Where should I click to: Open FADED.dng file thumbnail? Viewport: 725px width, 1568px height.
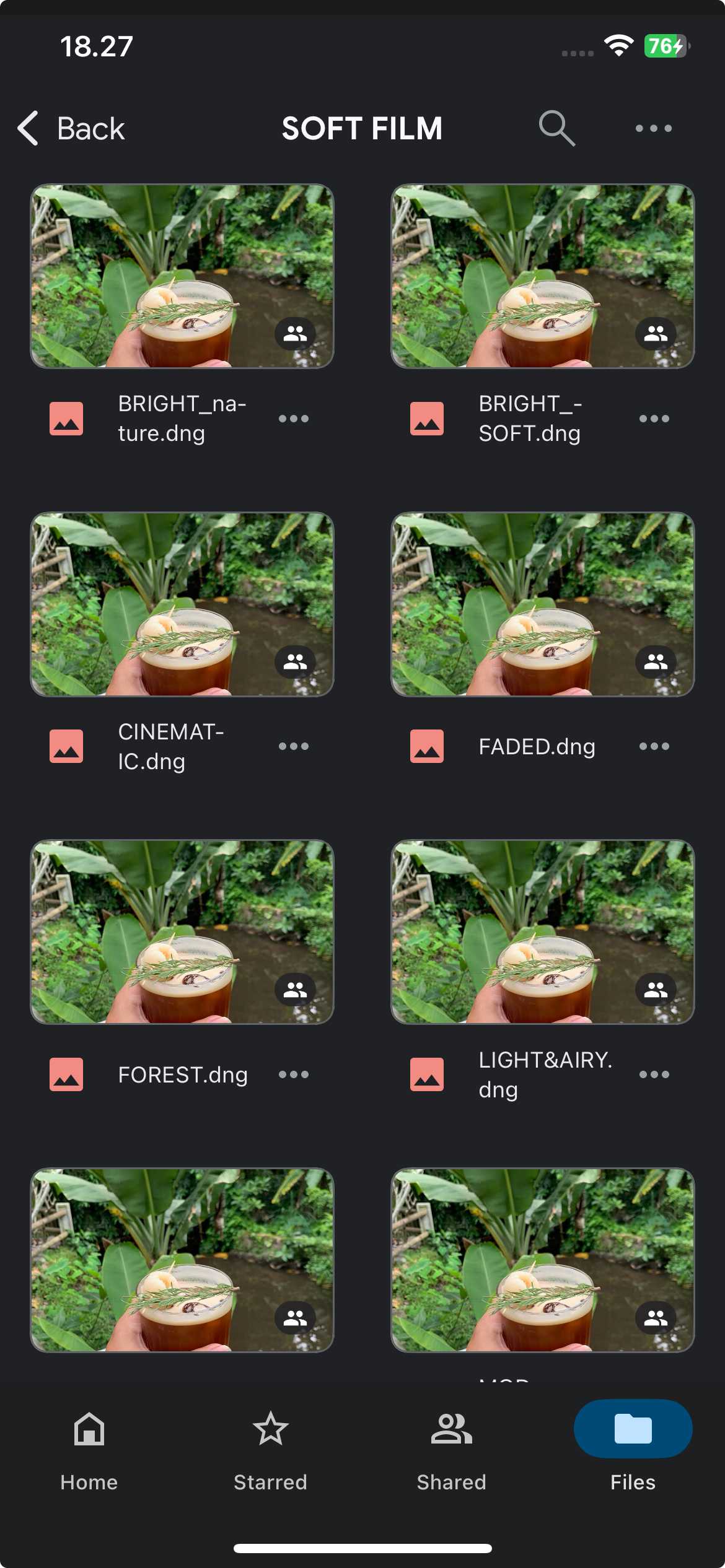542,604
